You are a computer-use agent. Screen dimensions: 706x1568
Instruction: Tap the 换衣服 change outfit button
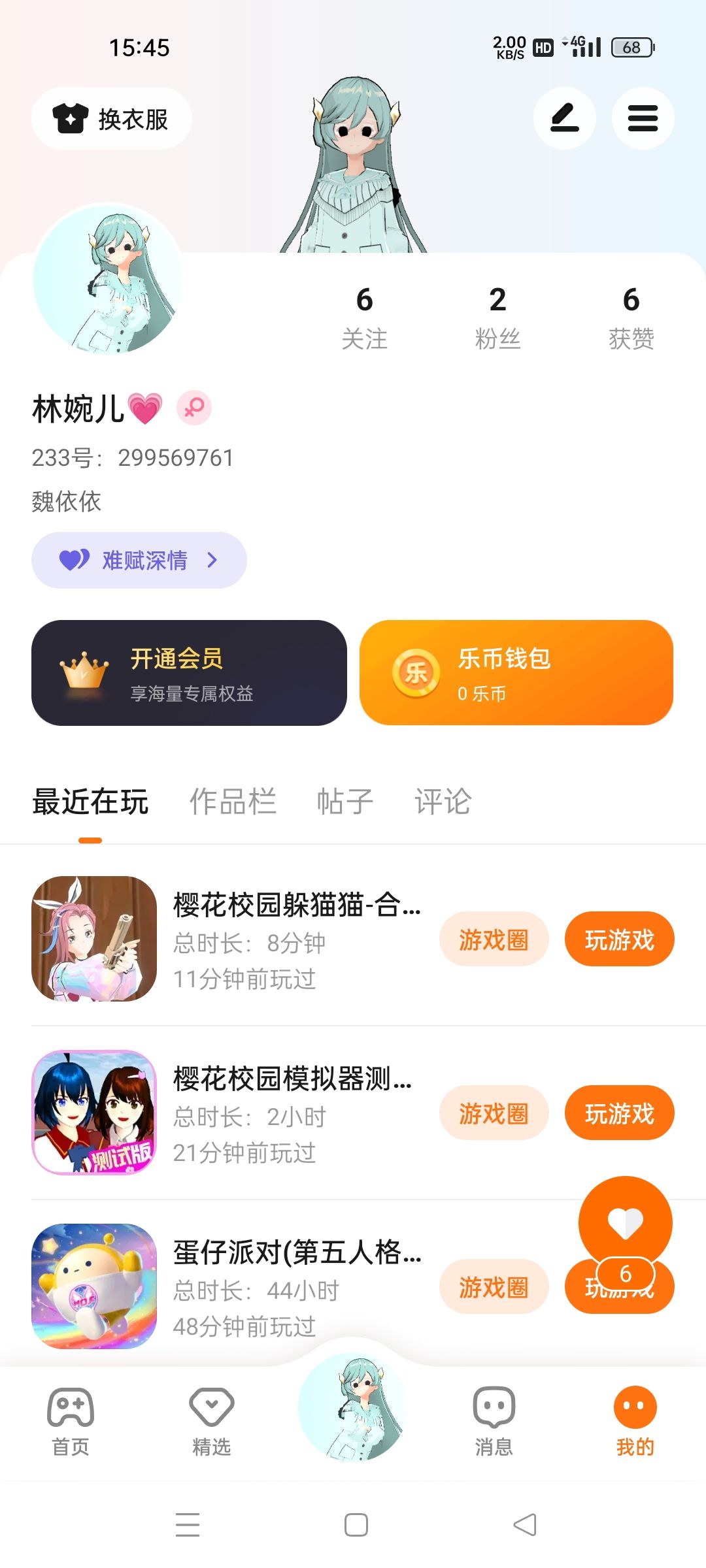111,119
